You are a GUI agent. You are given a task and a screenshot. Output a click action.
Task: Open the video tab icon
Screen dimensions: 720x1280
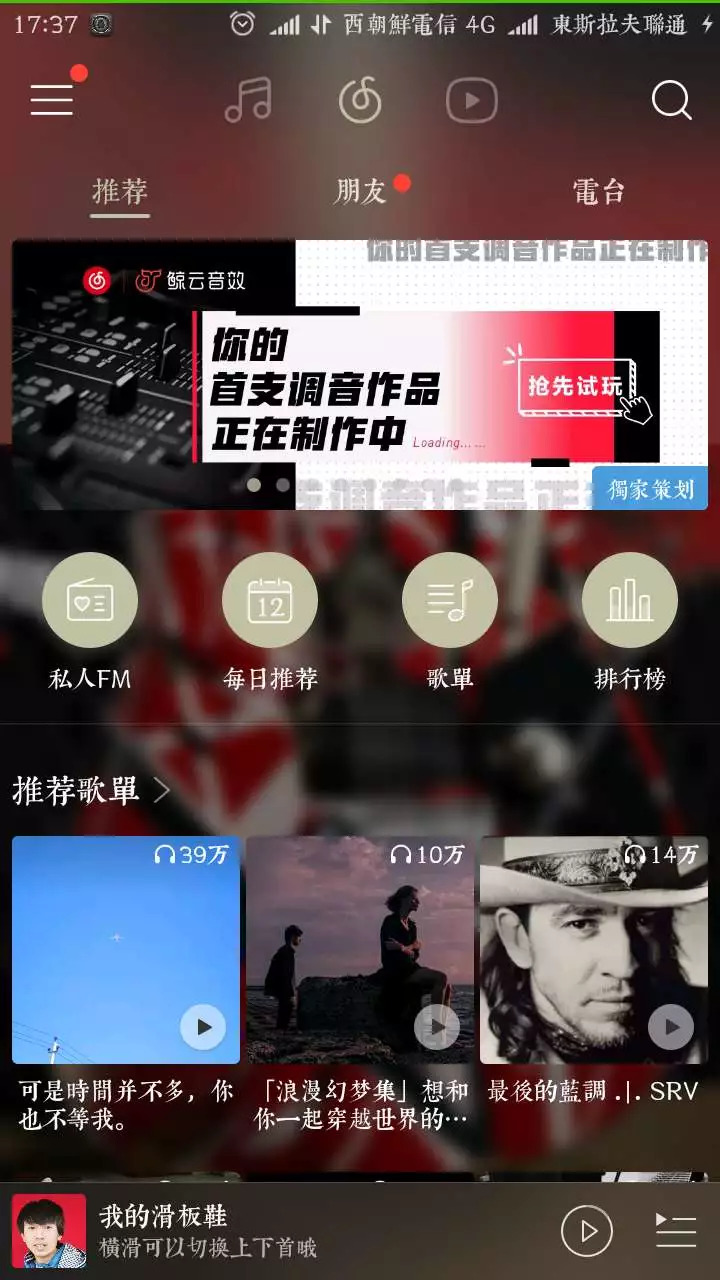pos(471,100)
